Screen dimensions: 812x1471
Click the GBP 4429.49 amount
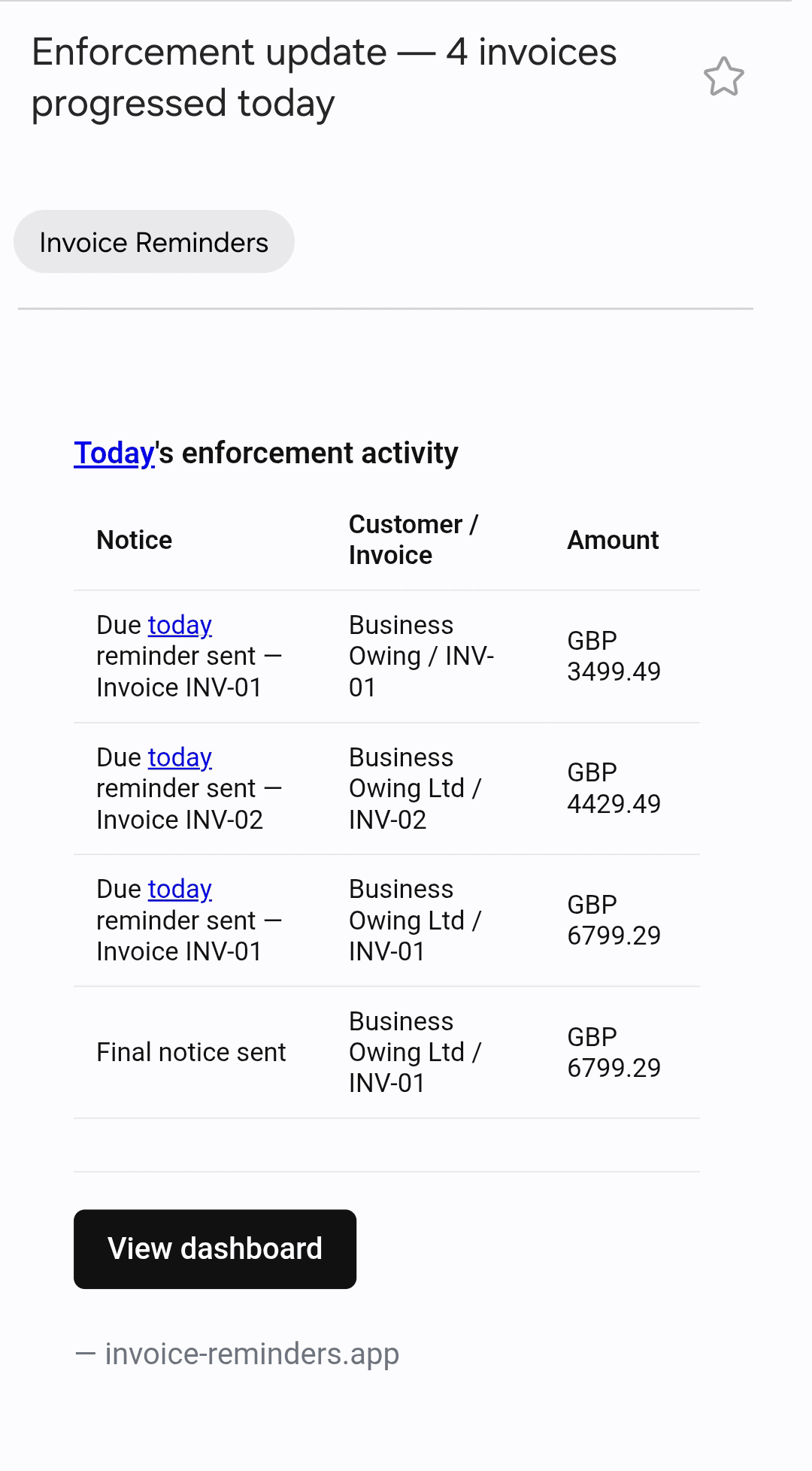pos(613,787)
